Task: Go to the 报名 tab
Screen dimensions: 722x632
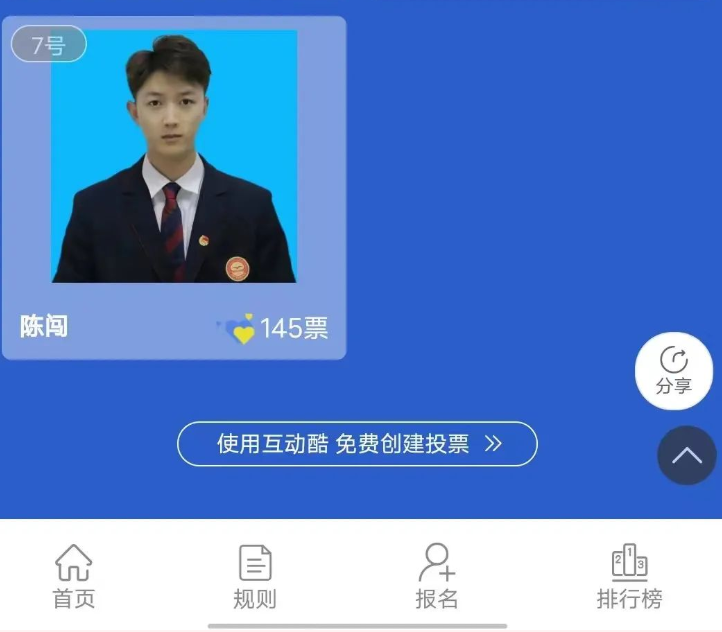Action: pyautogui.click(x=437, y=577)
